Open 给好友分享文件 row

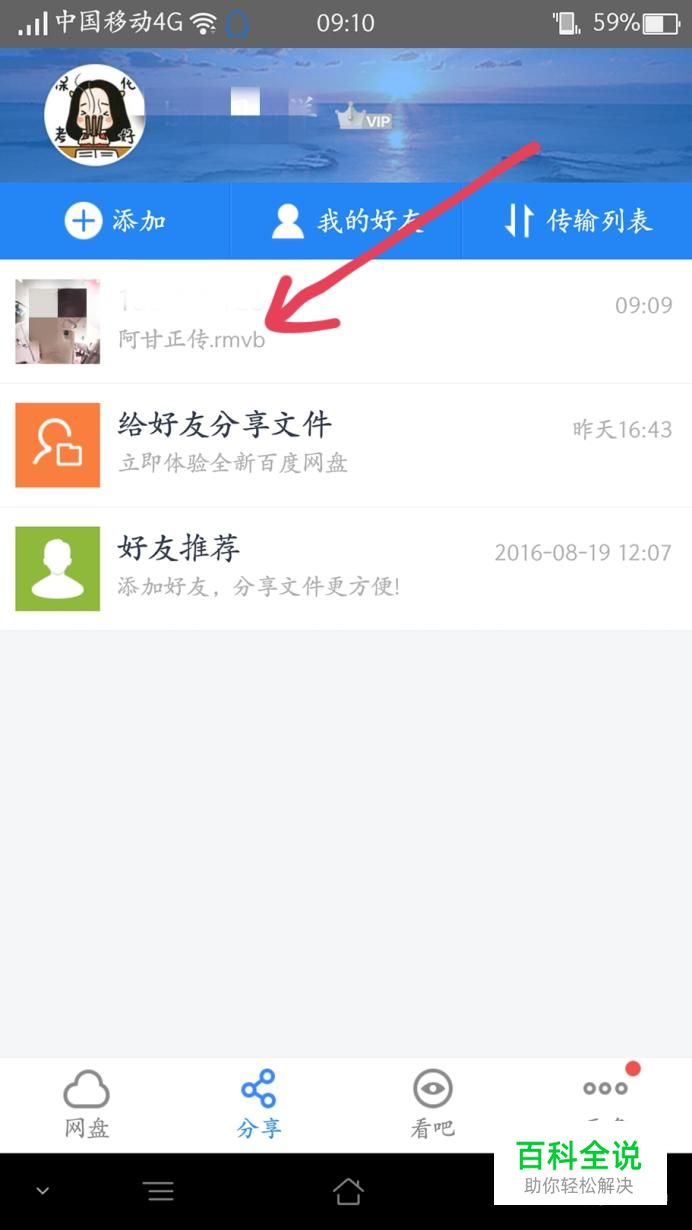coord(345,445)
